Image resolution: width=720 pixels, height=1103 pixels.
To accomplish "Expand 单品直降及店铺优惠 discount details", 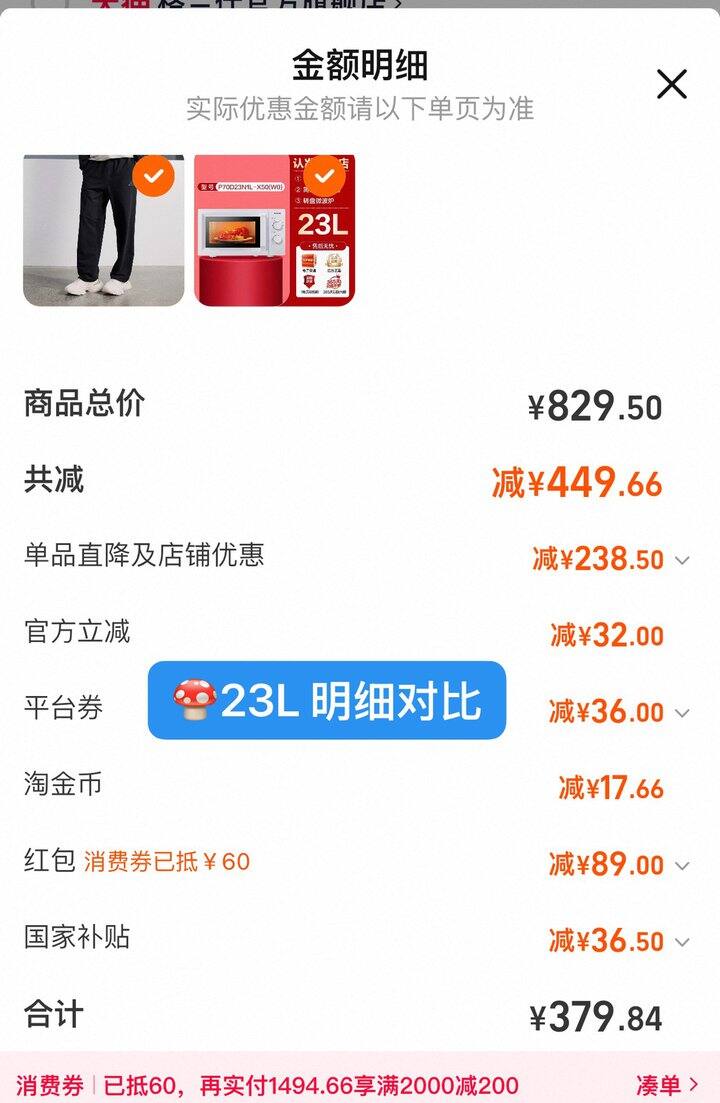I will click(x=682, y=560).
